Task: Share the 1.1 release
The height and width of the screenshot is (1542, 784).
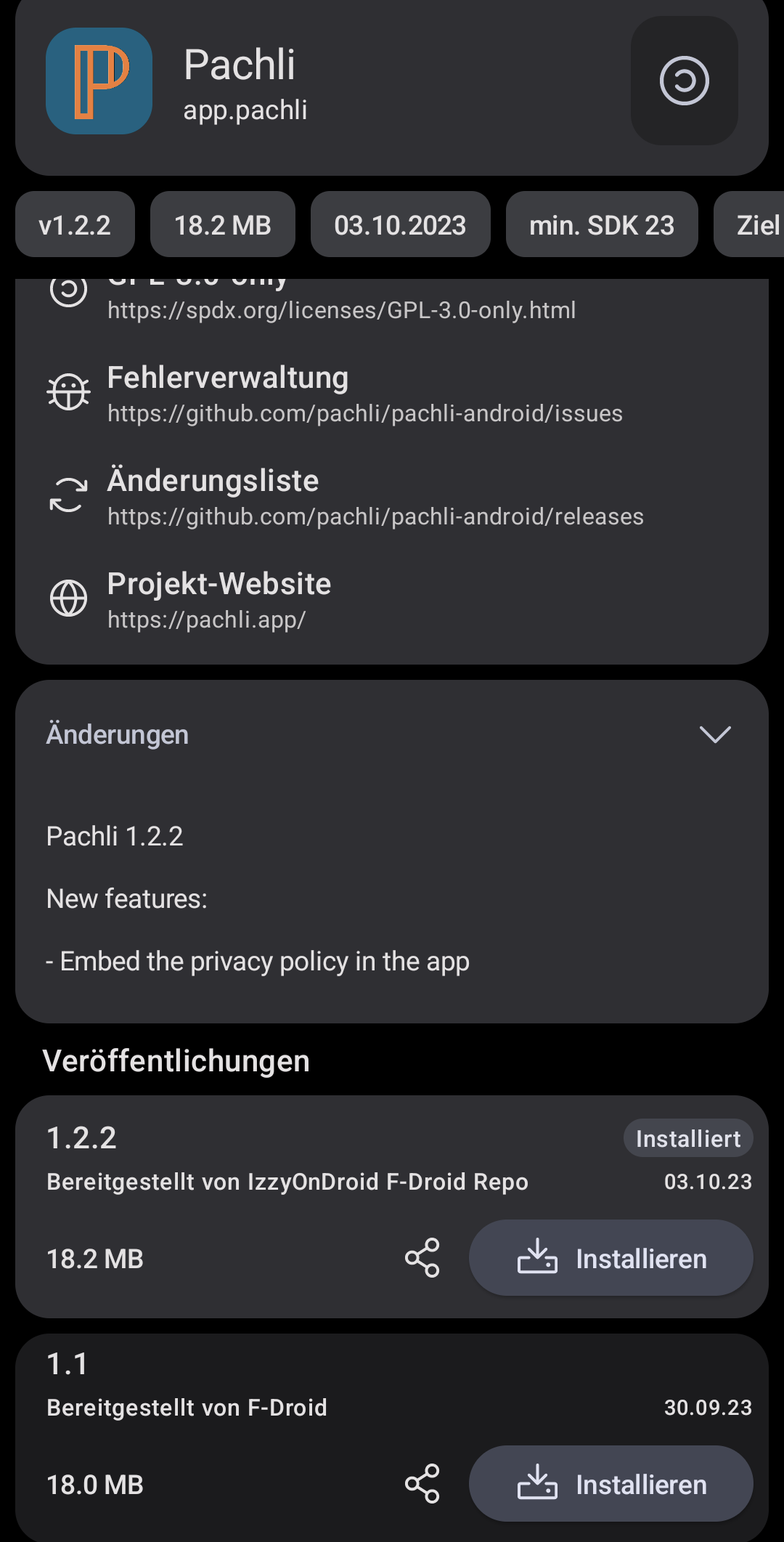Action: coord(422,1483)
